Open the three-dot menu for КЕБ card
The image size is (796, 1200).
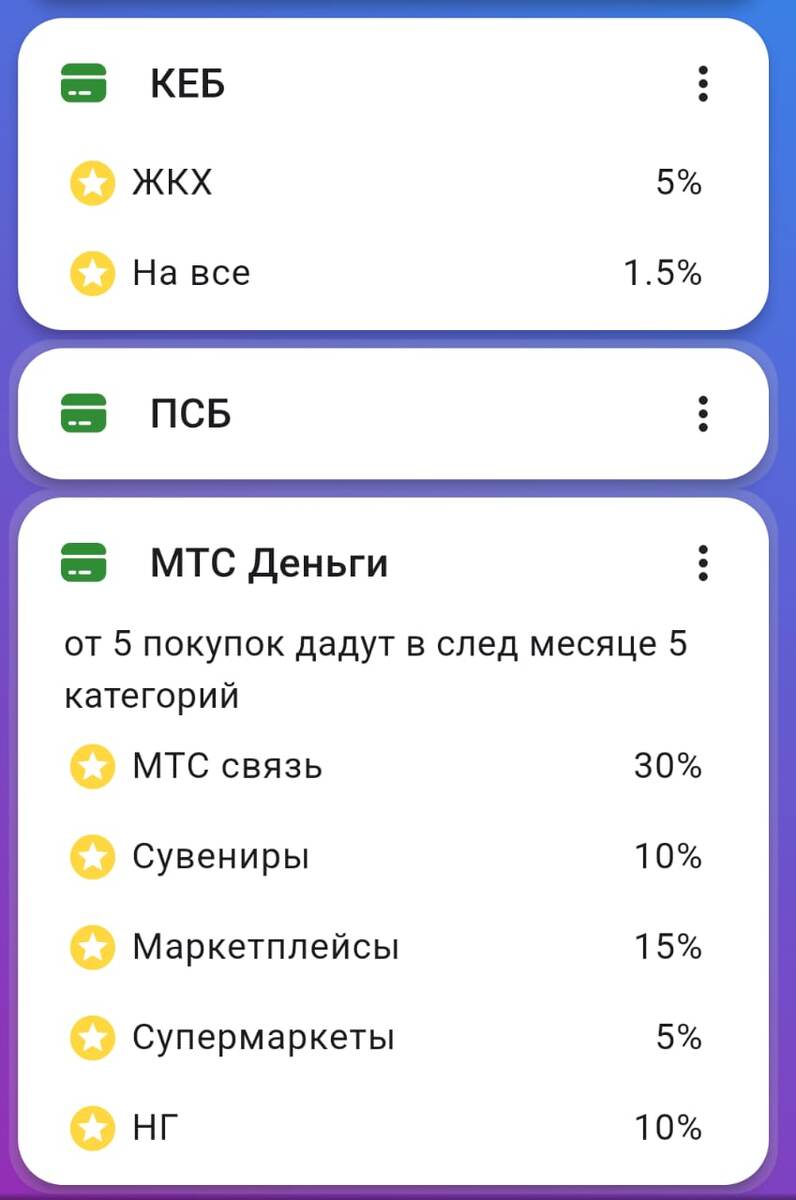tap(703, 84)
